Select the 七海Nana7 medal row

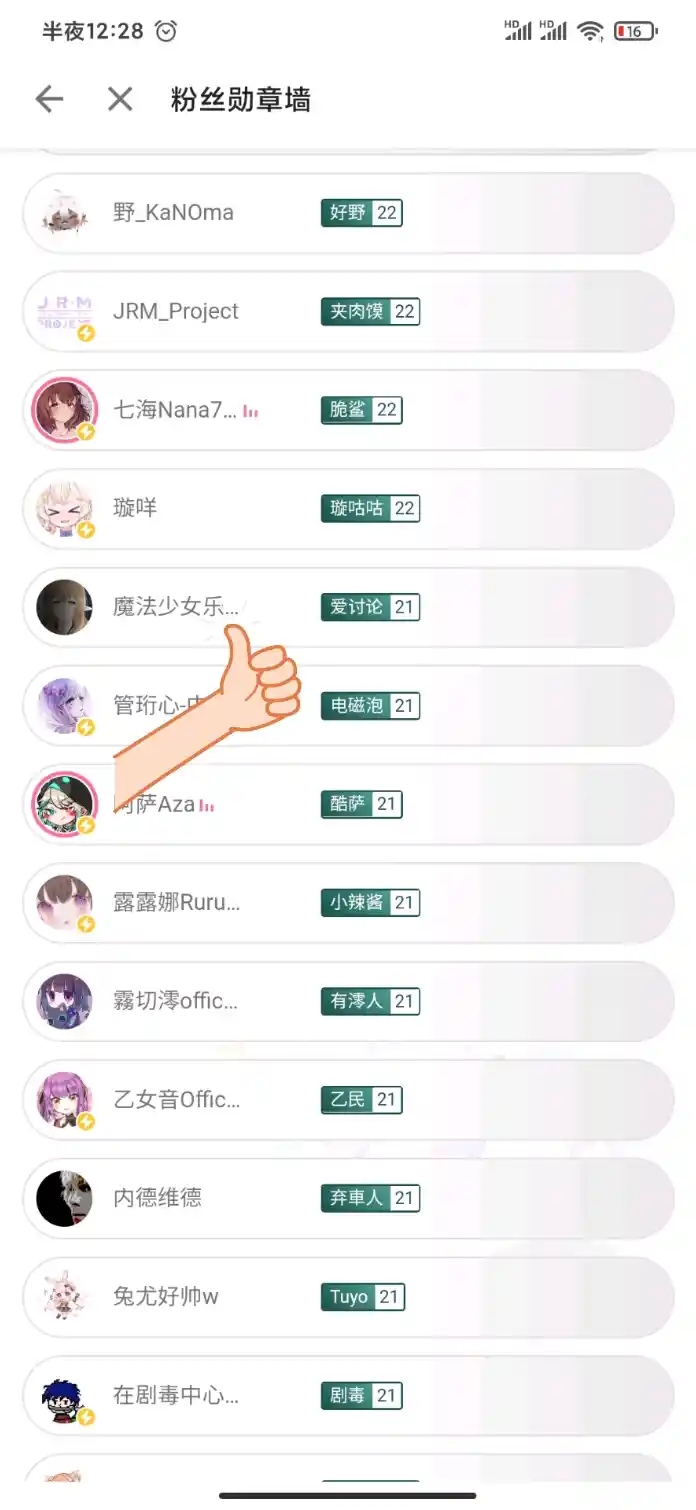click(x=348, y=410)
